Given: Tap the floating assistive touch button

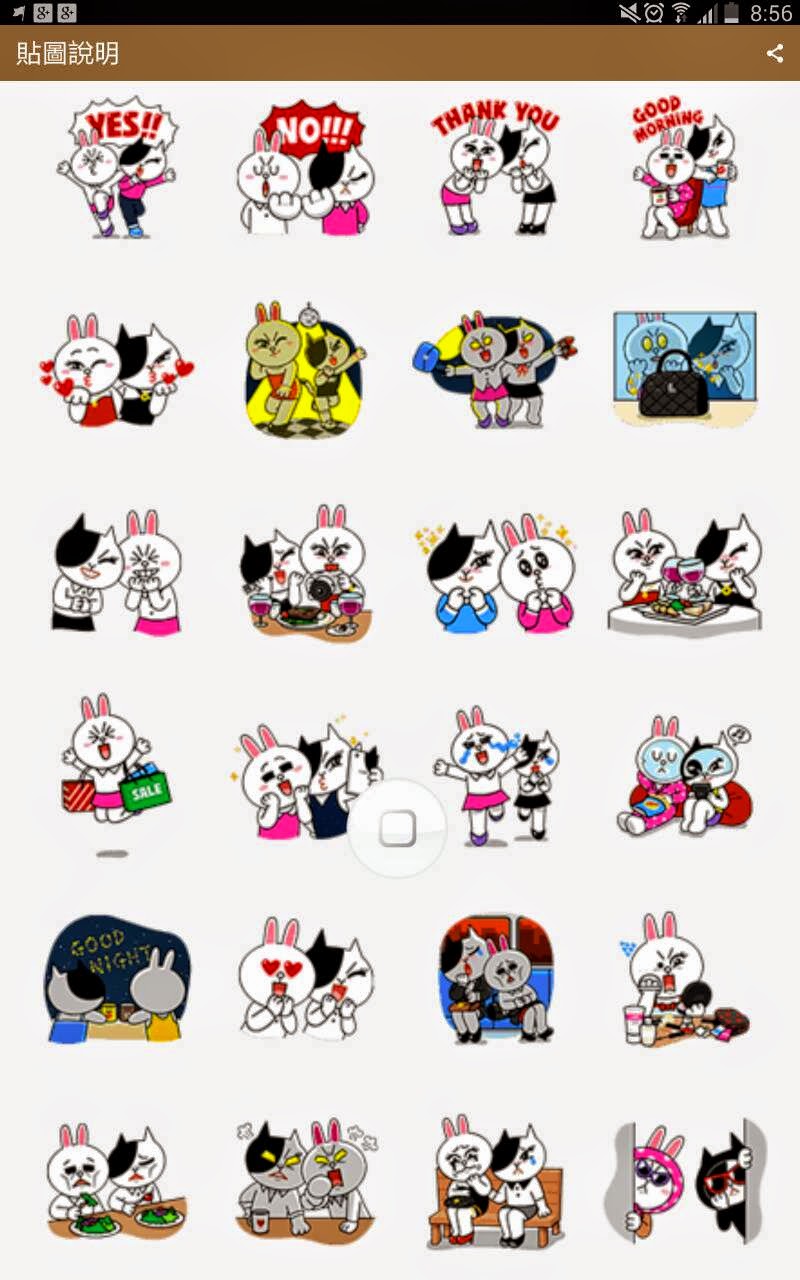Looking at the screenshot, I should point(398,829).
